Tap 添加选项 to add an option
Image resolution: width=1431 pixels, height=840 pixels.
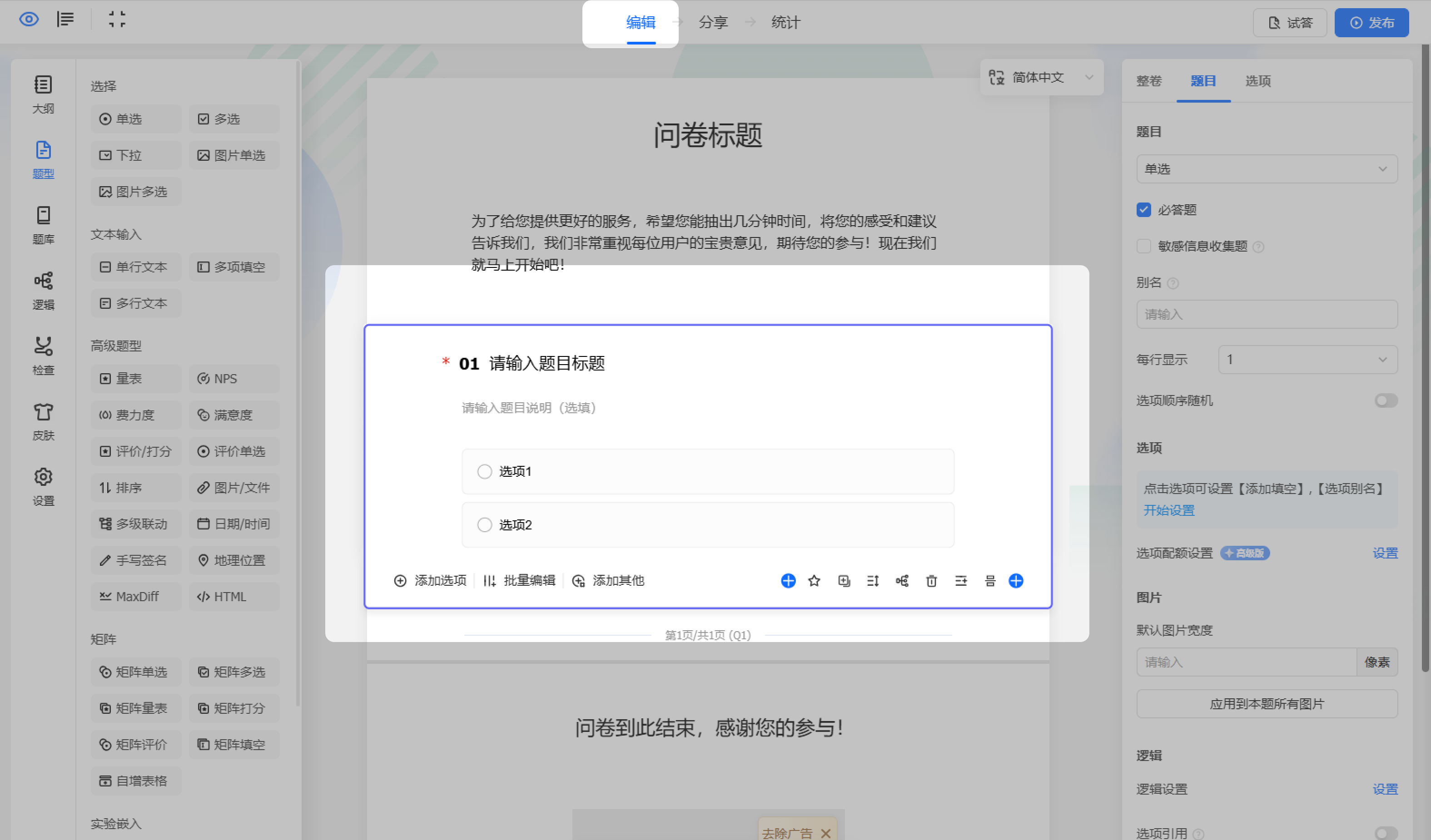tap(430, 580)
